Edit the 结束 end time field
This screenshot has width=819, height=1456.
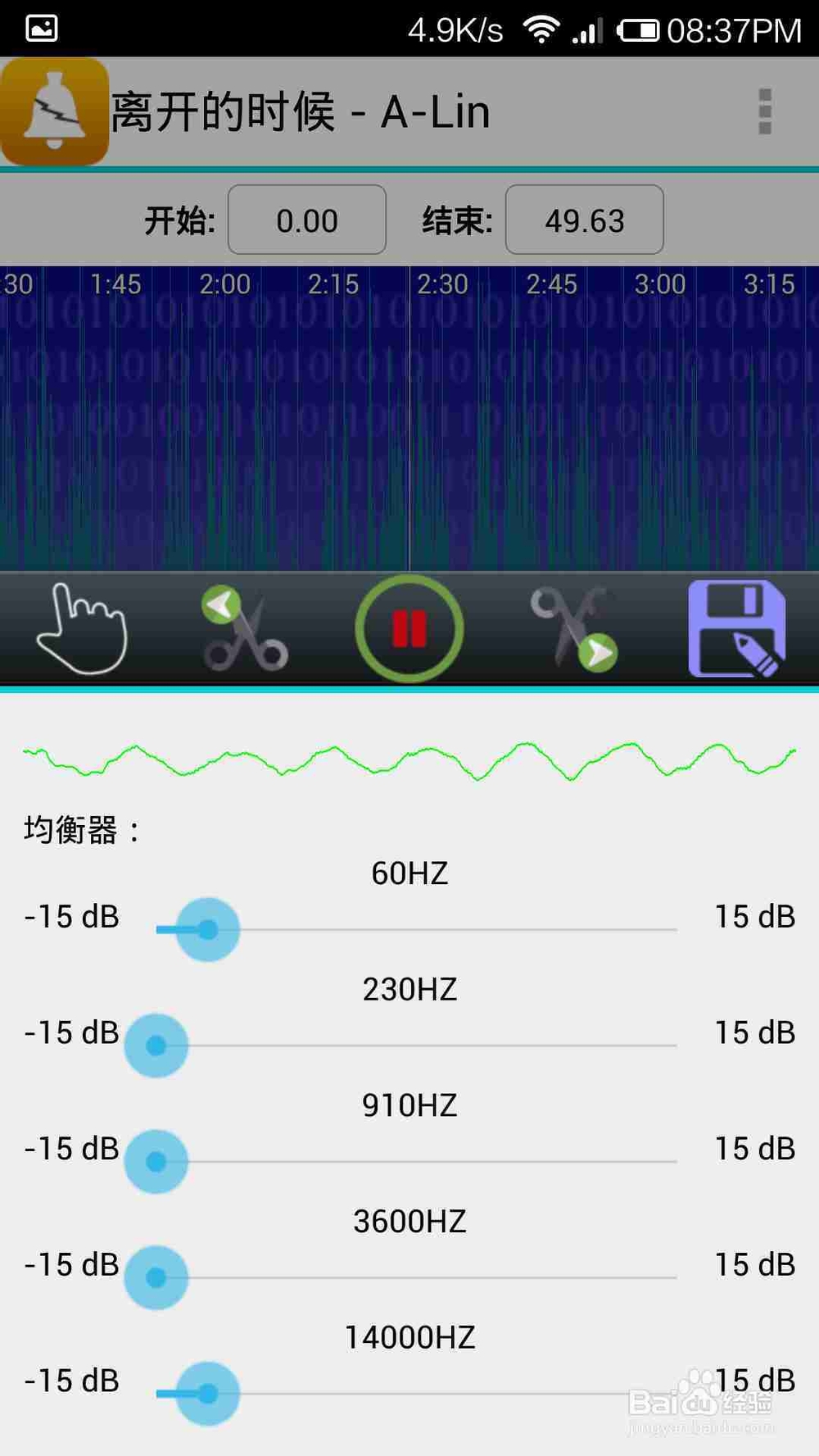tap(584, 220)
